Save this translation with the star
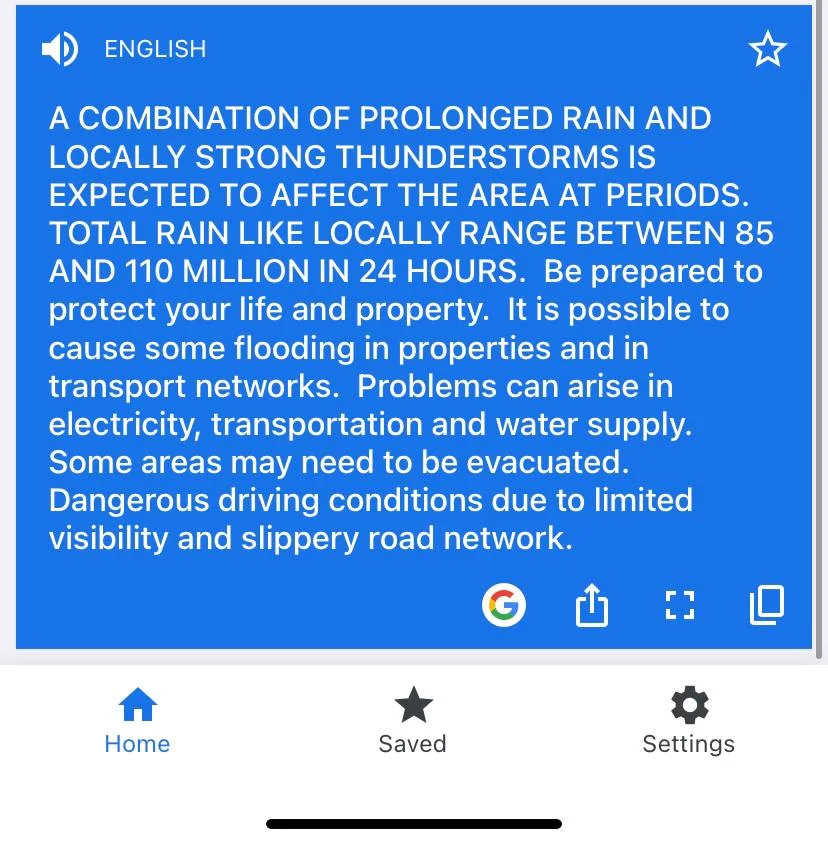828x845 pixels. [767, 49]
